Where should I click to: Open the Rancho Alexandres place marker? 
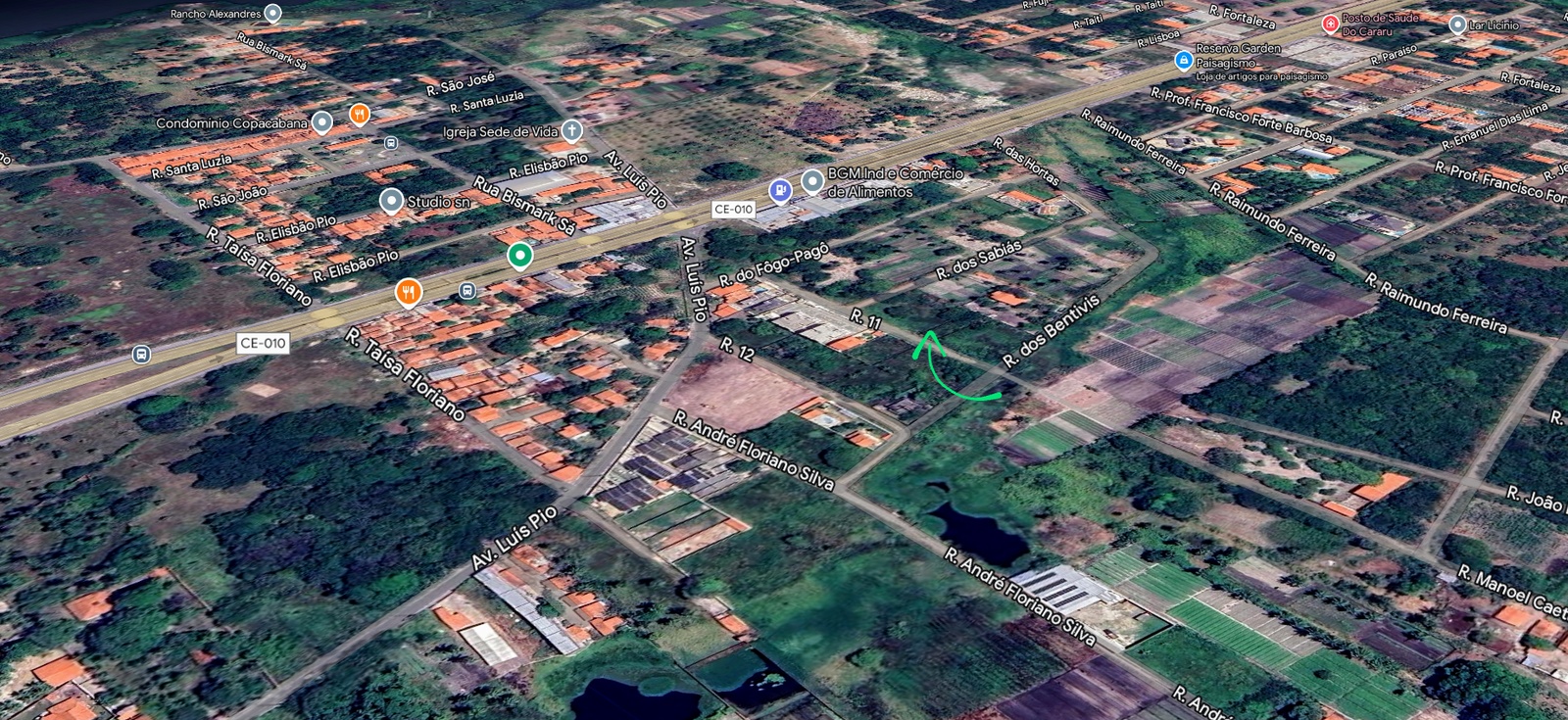pyautogui.click(x=273, y=13)
